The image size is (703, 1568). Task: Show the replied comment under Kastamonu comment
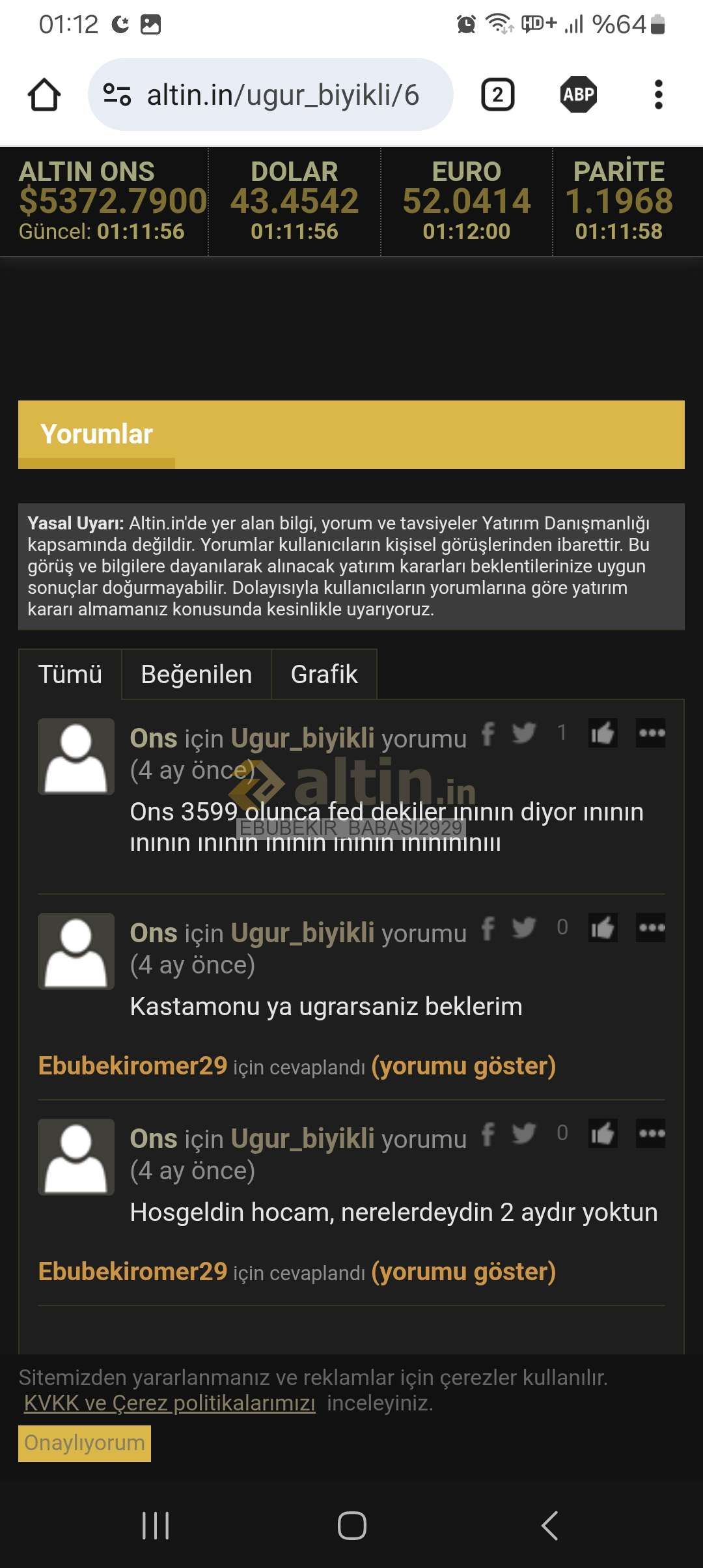pos(463,1066)
